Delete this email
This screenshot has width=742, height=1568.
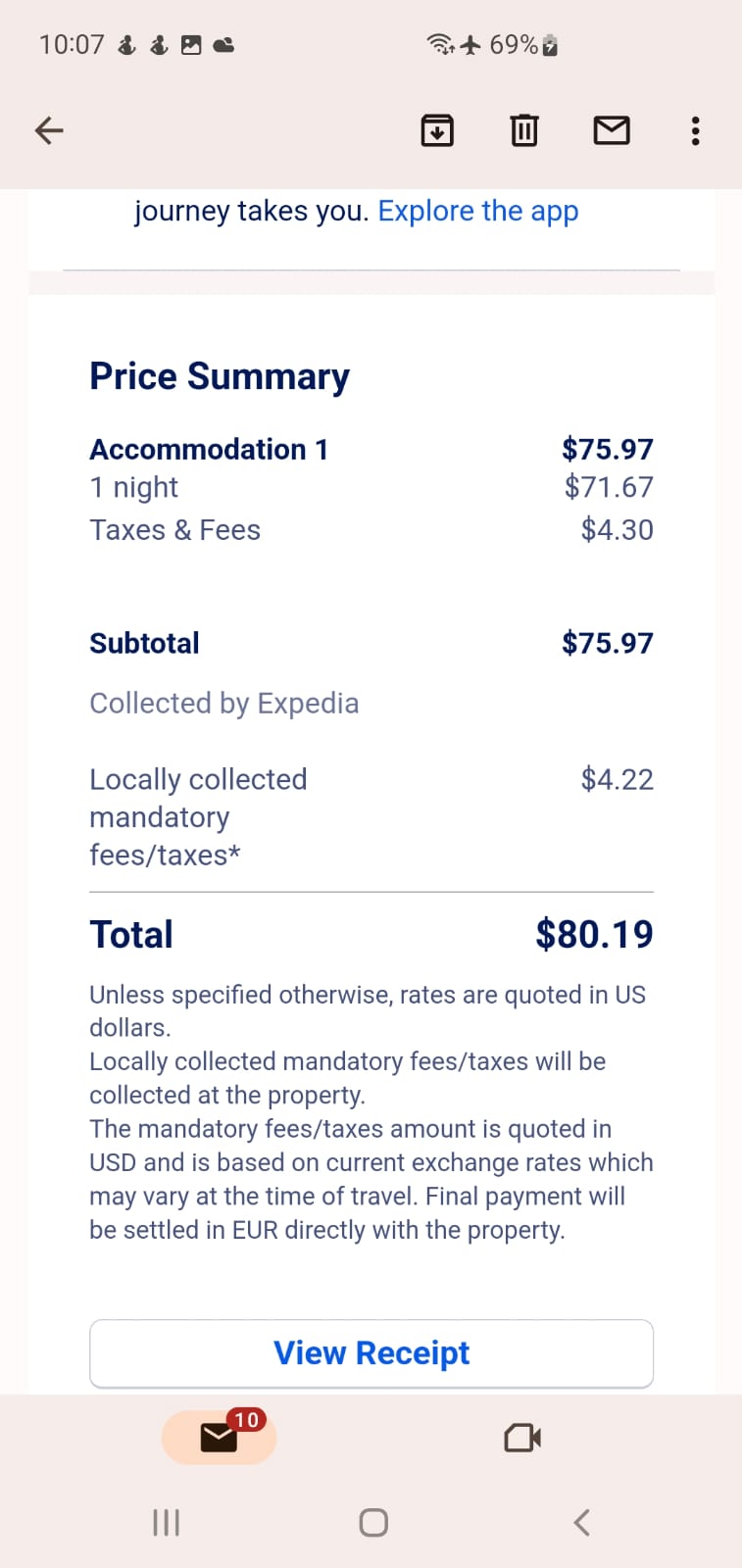(x=524, y=130)
